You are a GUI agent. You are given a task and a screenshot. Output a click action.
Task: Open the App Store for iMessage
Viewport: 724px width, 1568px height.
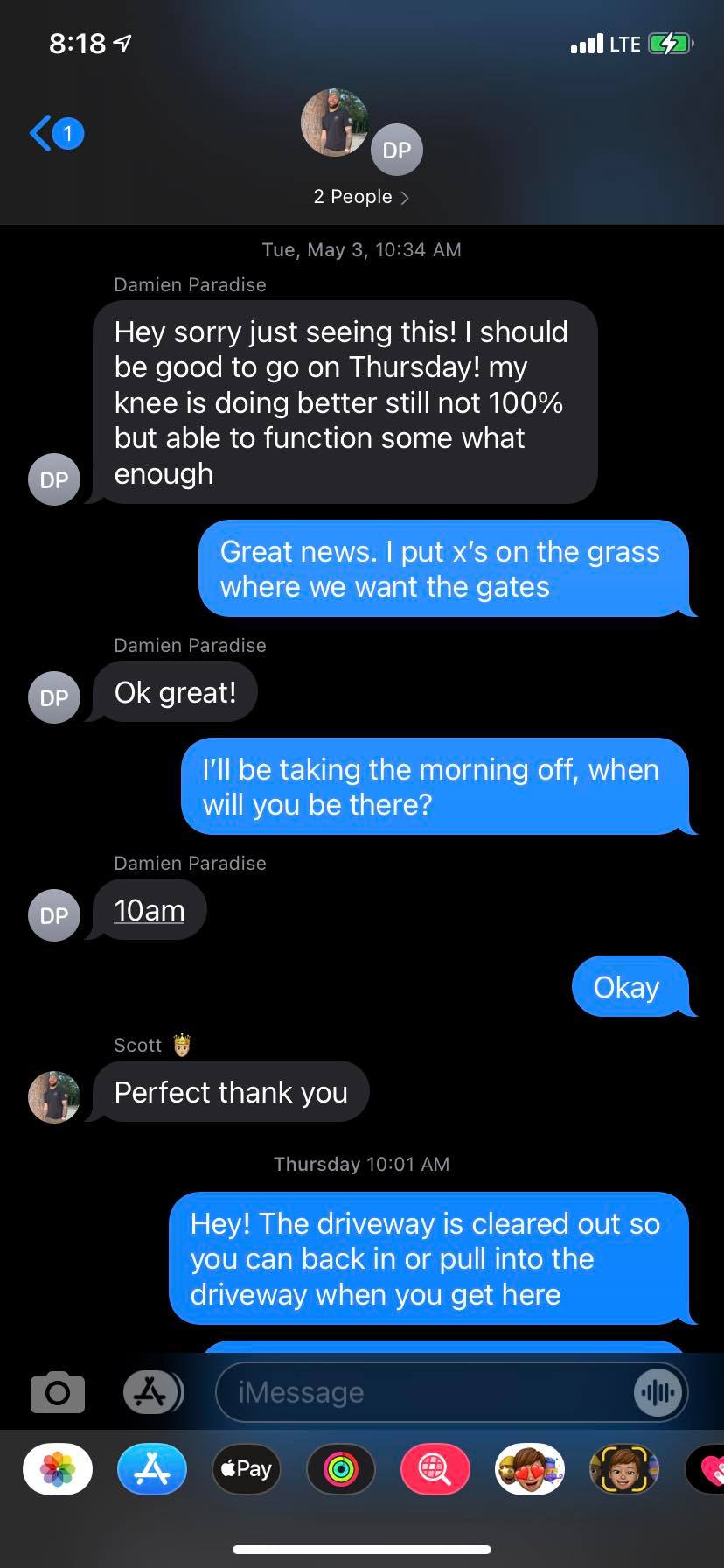pyautogui.click(x=152, y=1468)
